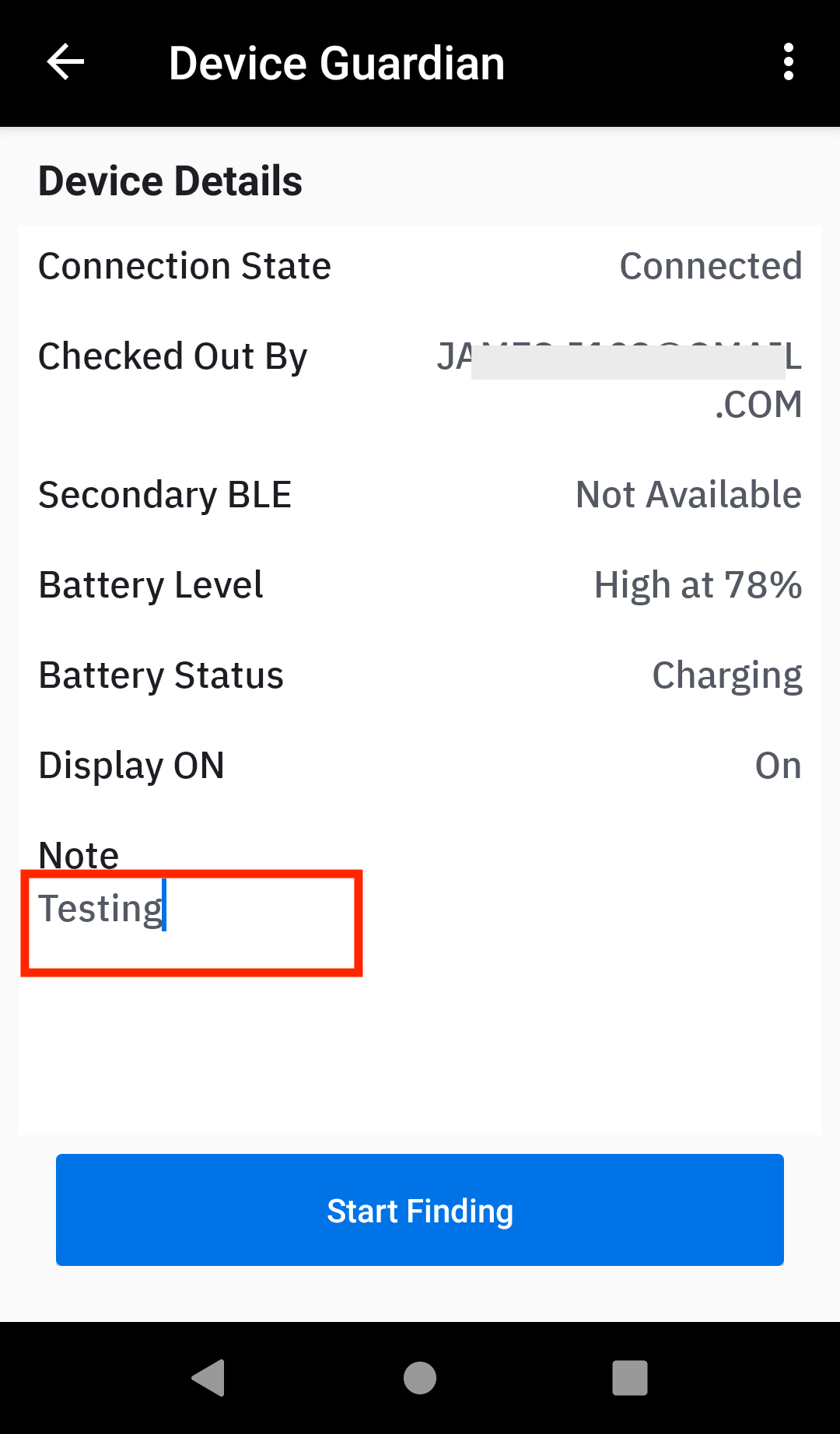Screen dimensions: 840x1434
Task: Open recent apps from the navigation bar
Action: [x=630, y=1378]
